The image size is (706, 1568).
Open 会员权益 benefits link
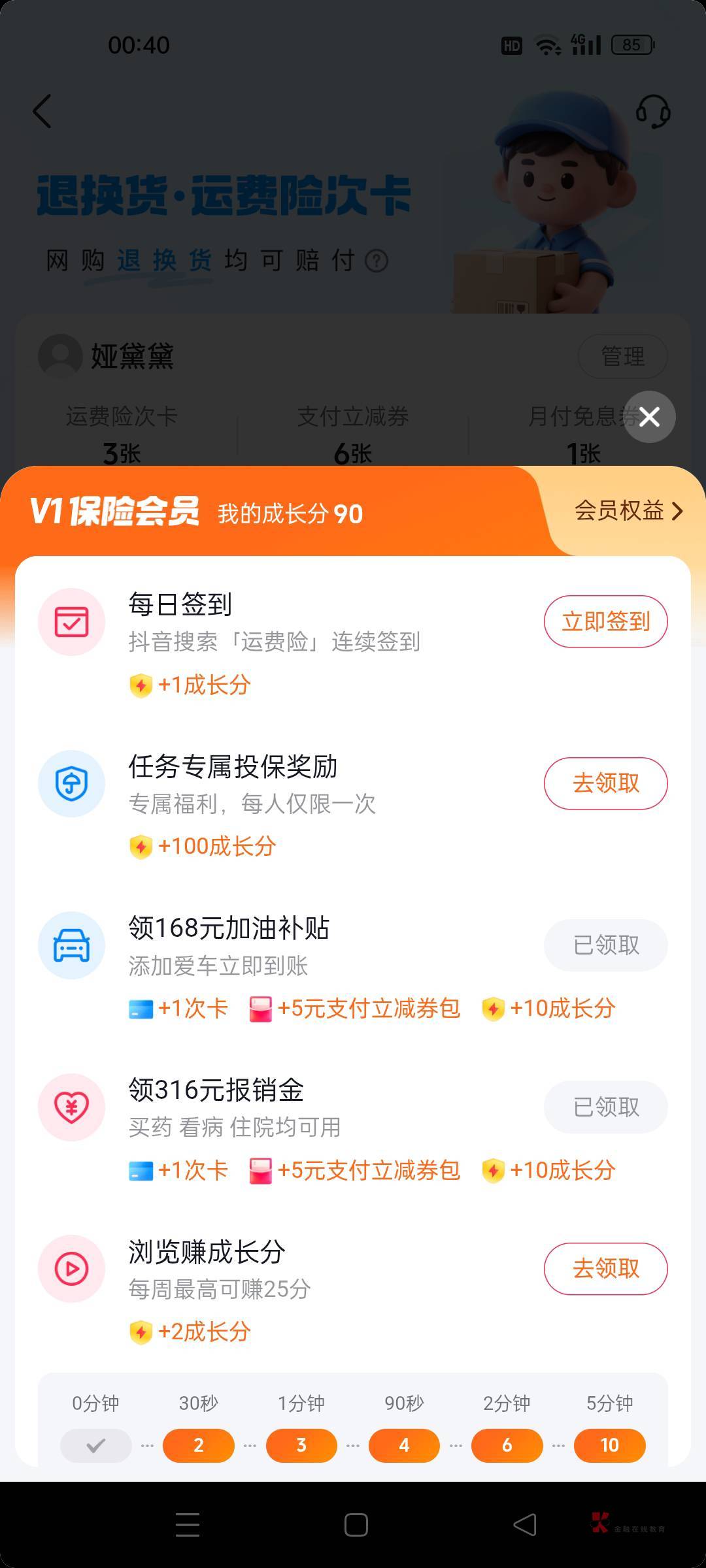[x=628, y=510]
